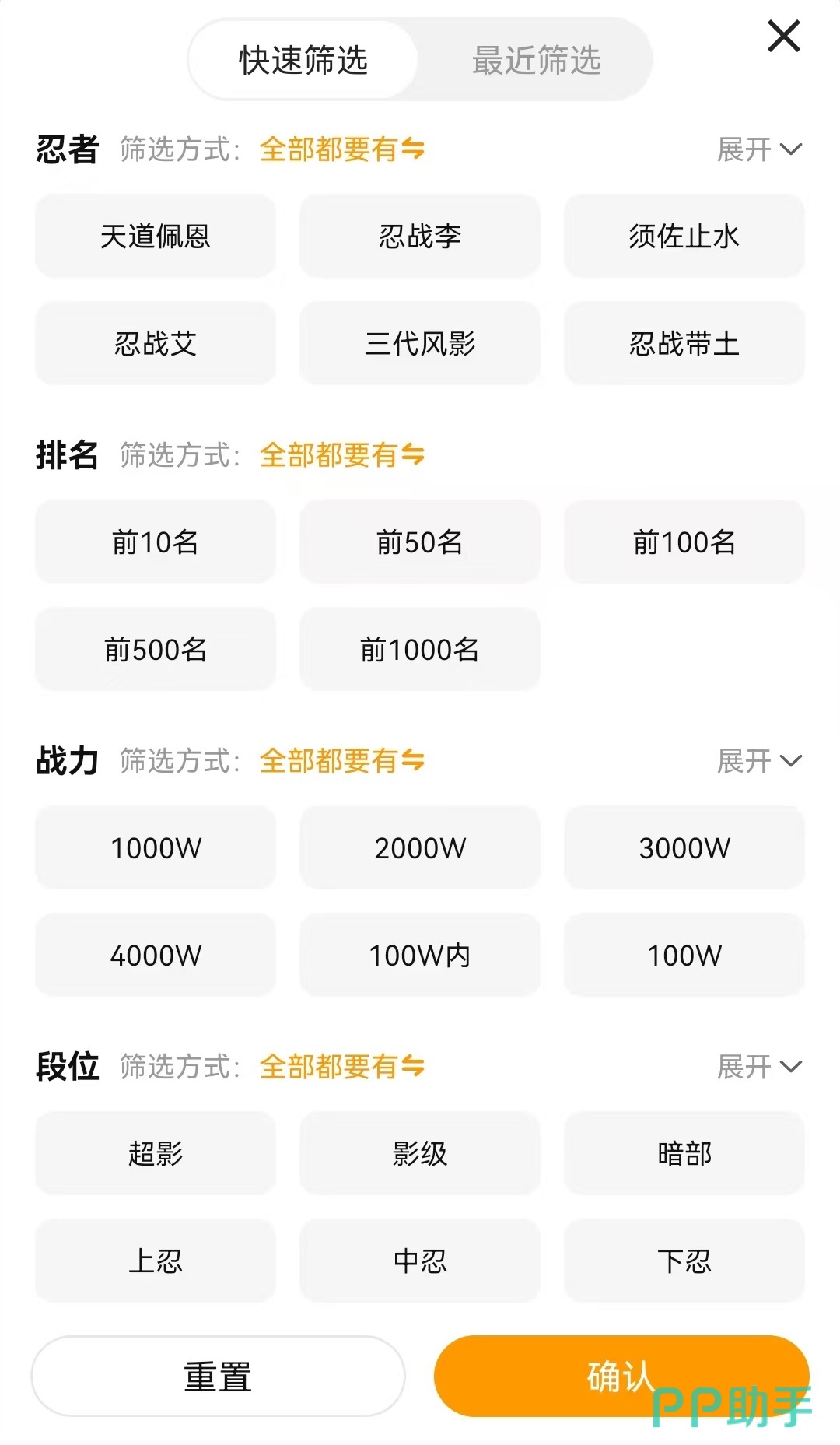The height and width of the screenshot is (1445, 840).
Task: Select the 超影 rank chip
Action: pyautogui.click(x=156, y=1154)
